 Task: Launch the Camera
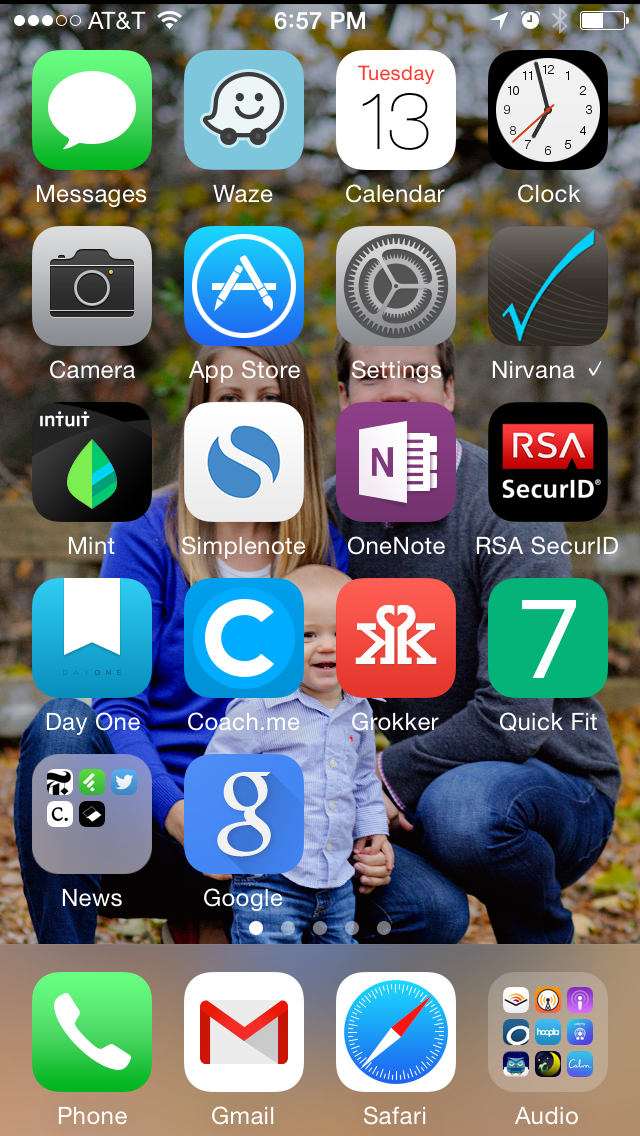92,286
